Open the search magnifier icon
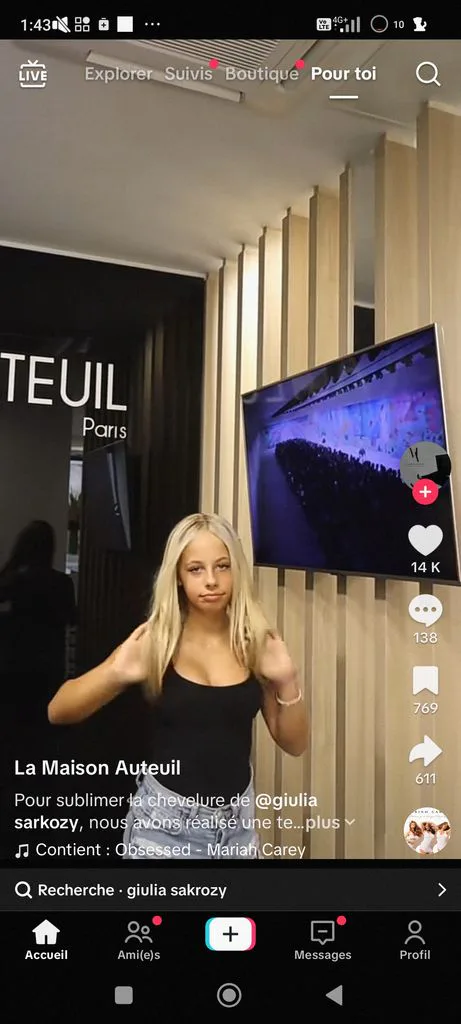The width and height of the screenshot is (461, 1024). coord(428,74)
